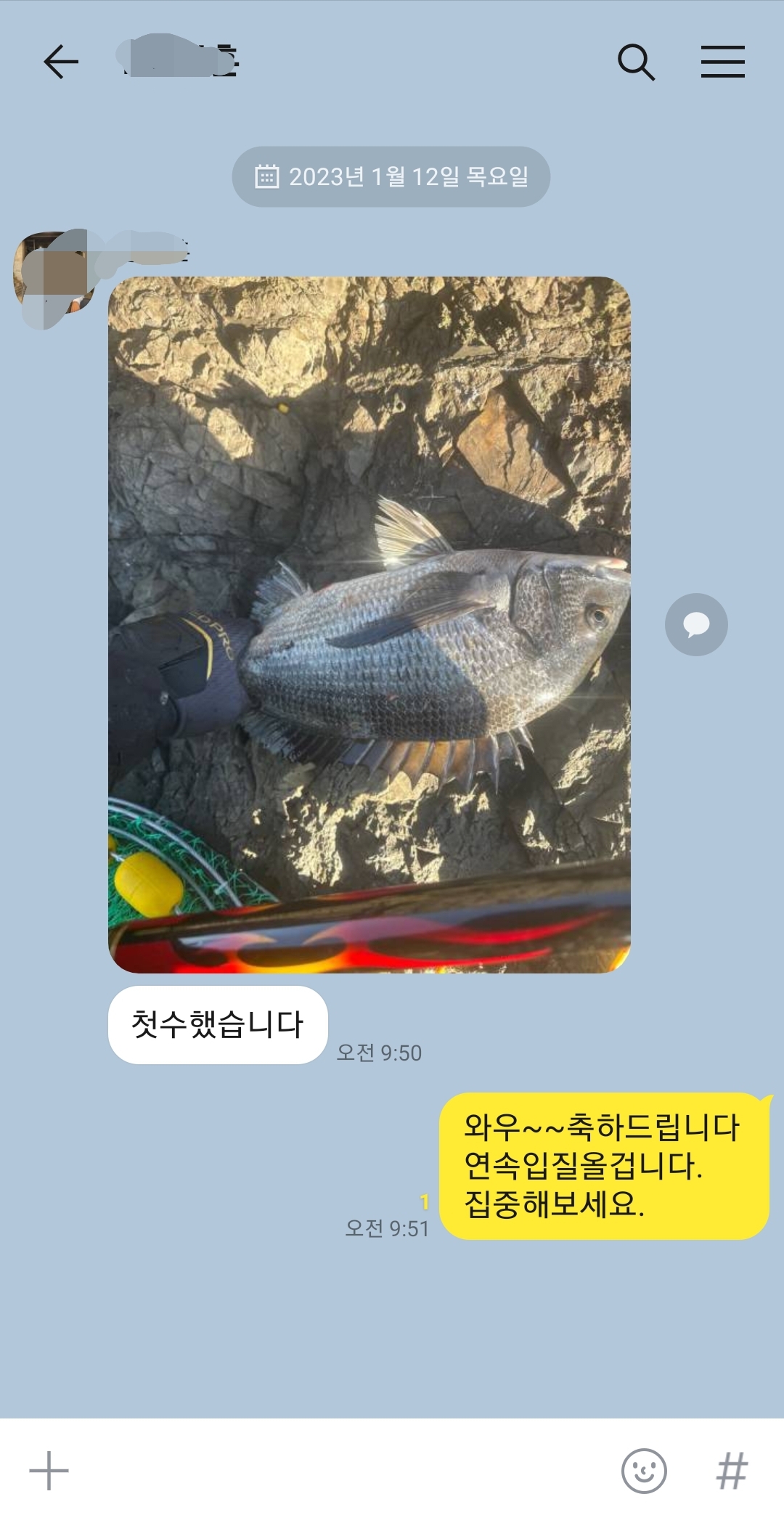
Task: Open the fish photo full screen
Action: [369, 624]
